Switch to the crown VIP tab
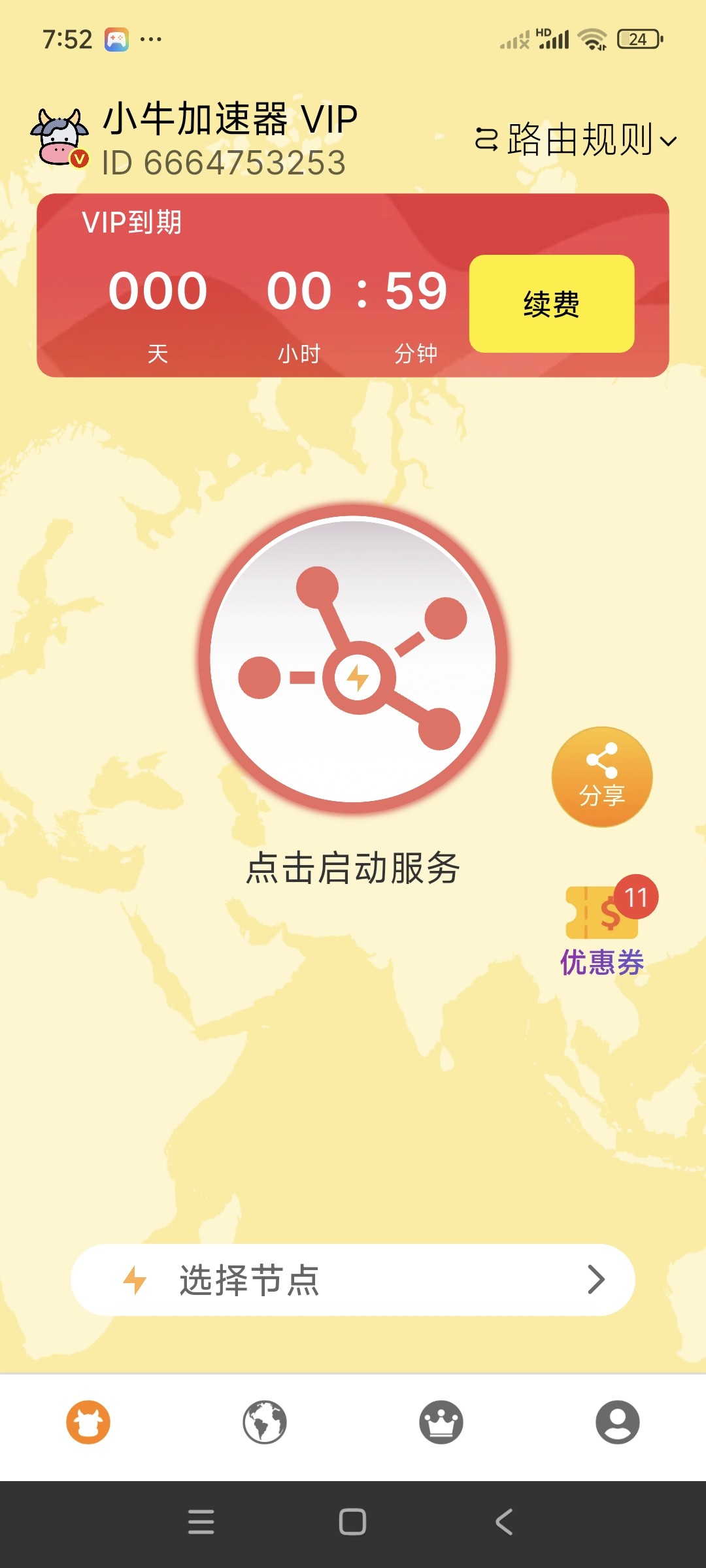This screenshot has height=1568, width=706. [441, 1422]
